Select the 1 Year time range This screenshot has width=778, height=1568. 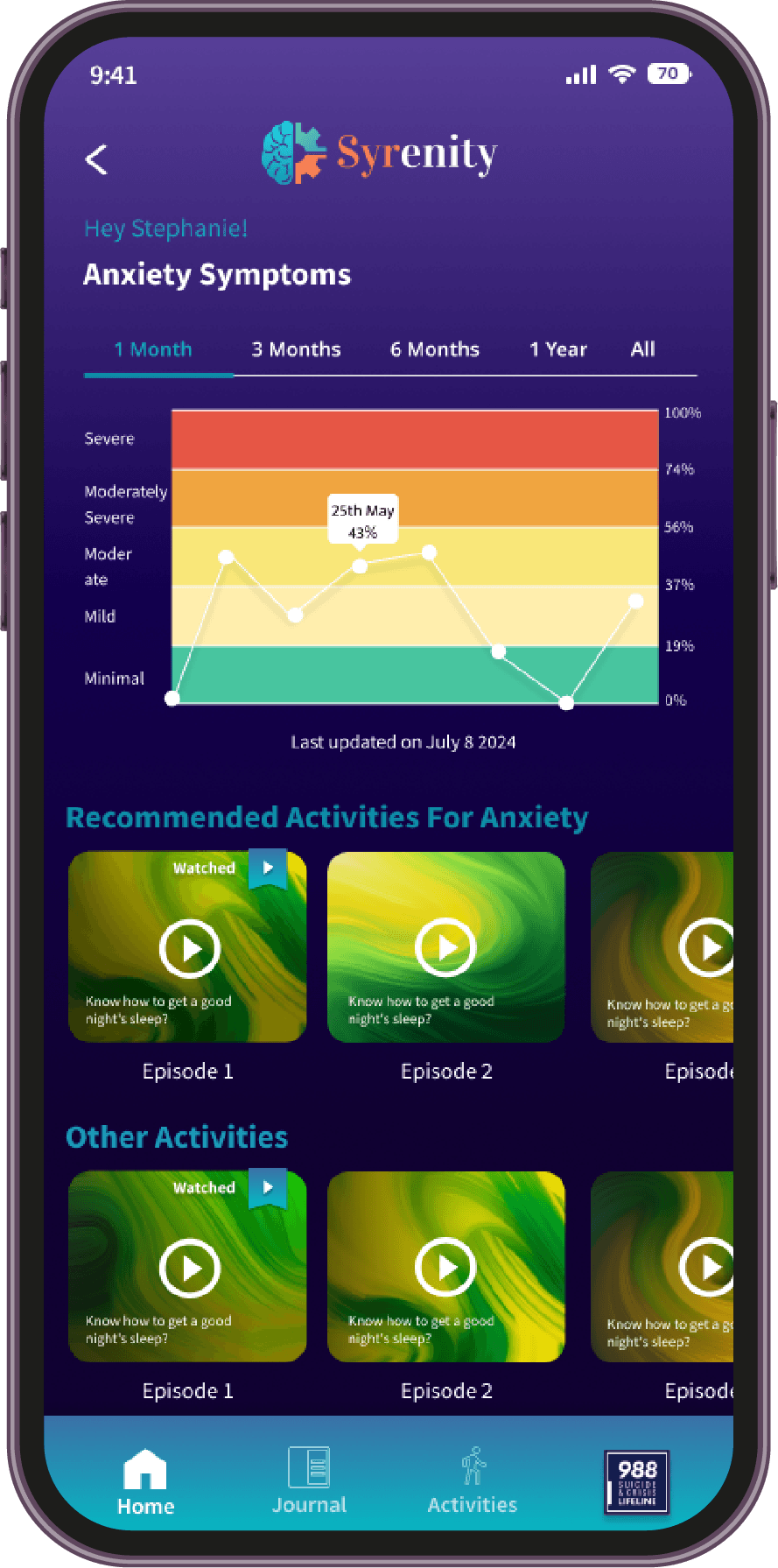558,349
